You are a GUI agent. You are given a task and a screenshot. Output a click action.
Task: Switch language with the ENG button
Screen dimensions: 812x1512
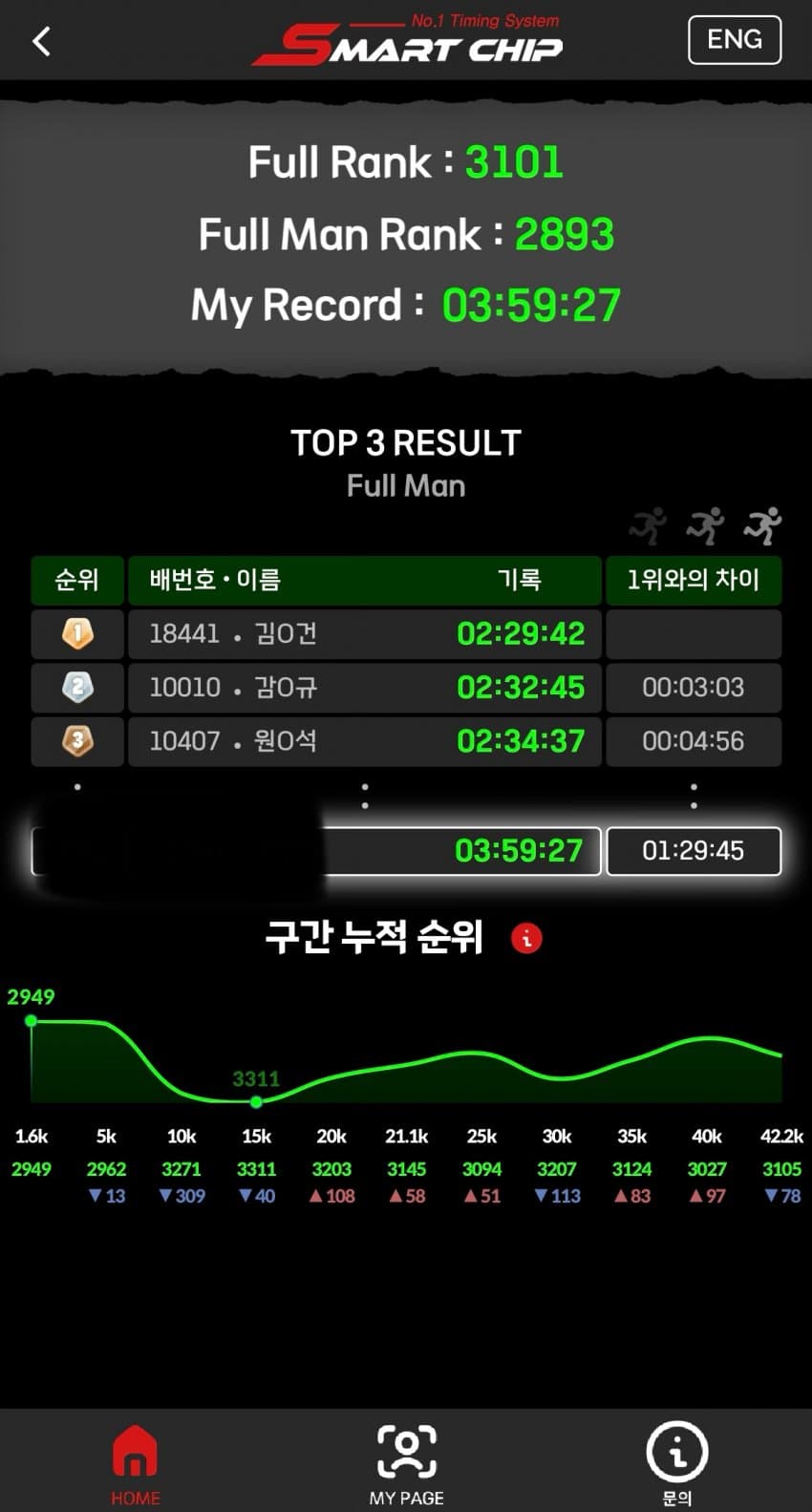734,40
